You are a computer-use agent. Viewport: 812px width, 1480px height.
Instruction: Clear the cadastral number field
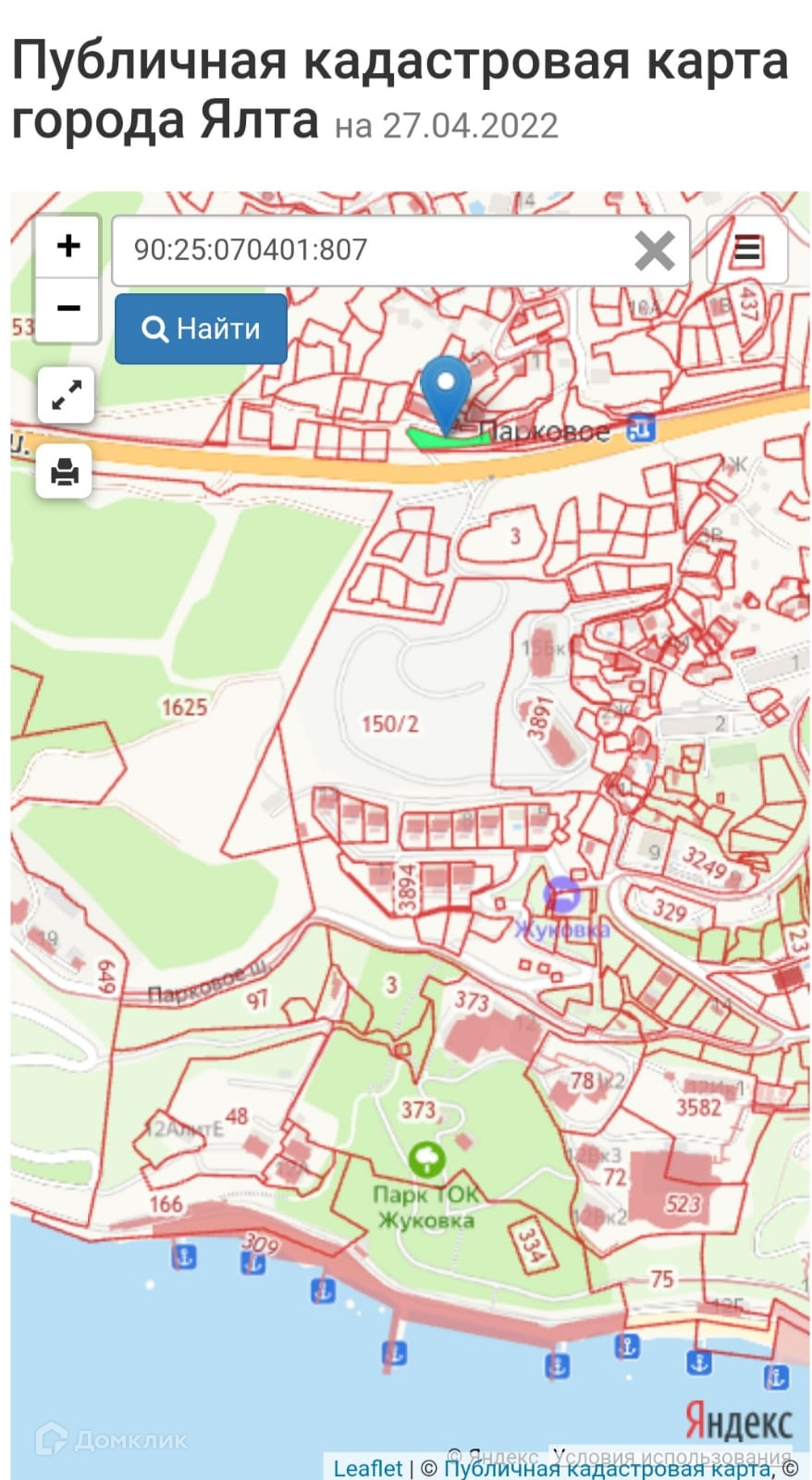[x=654, y=251]
